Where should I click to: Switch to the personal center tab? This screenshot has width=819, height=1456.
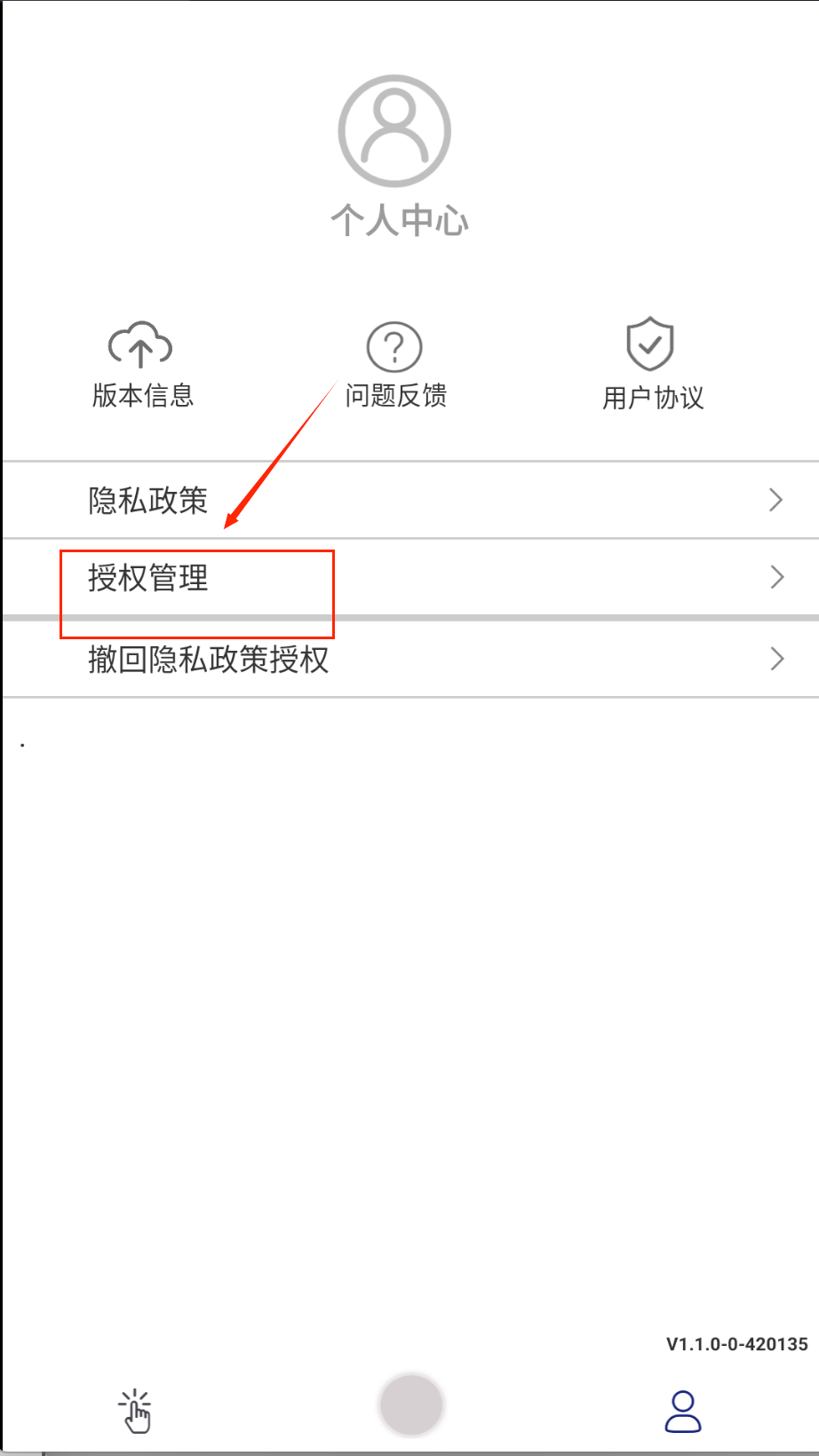point(682,1411)
